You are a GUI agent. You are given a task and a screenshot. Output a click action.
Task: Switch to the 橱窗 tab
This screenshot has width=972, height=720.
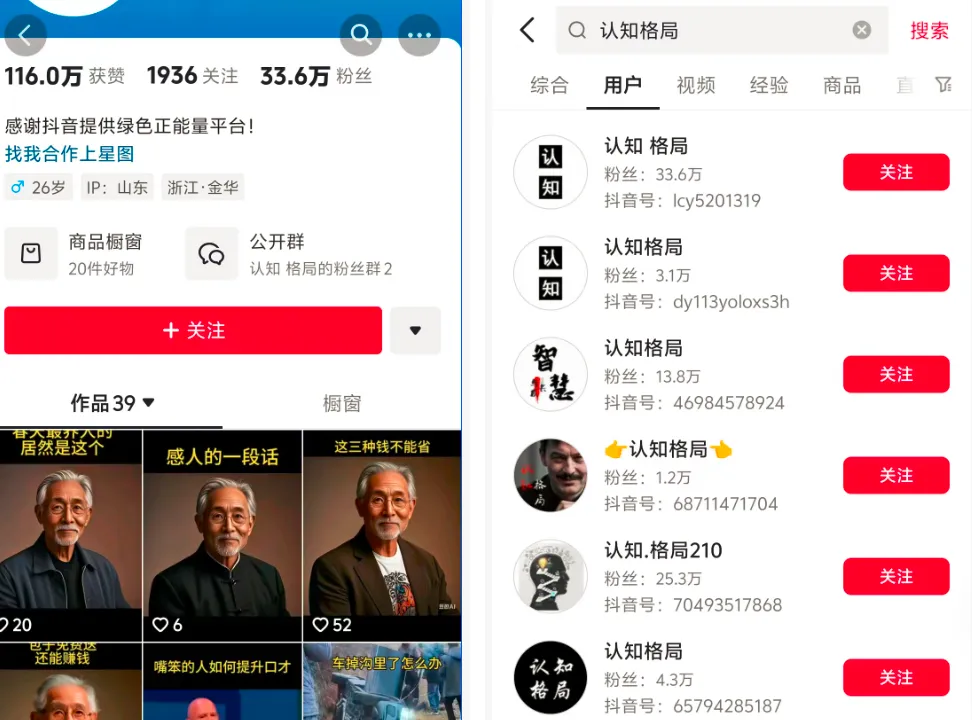coord(342,403)
